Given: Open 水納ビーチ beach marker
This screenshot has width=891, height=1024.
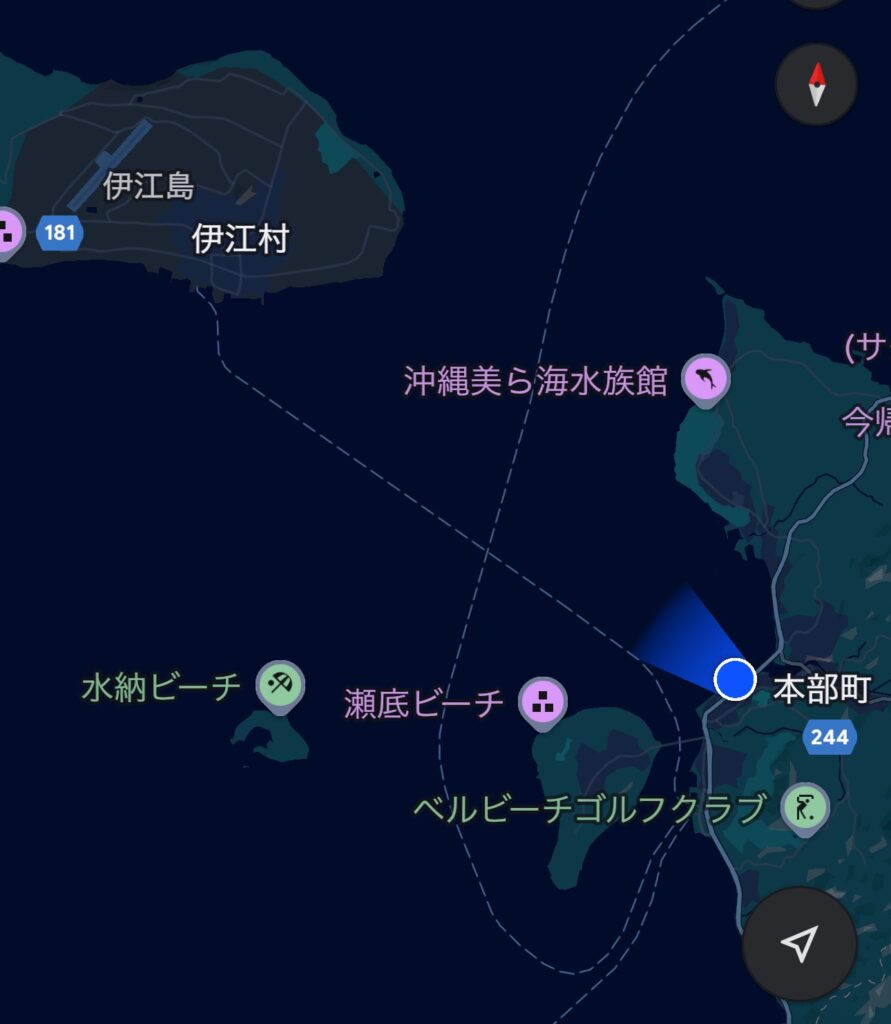Looking at the screenshot, I should pyautogui.click(x=280, y=685).
